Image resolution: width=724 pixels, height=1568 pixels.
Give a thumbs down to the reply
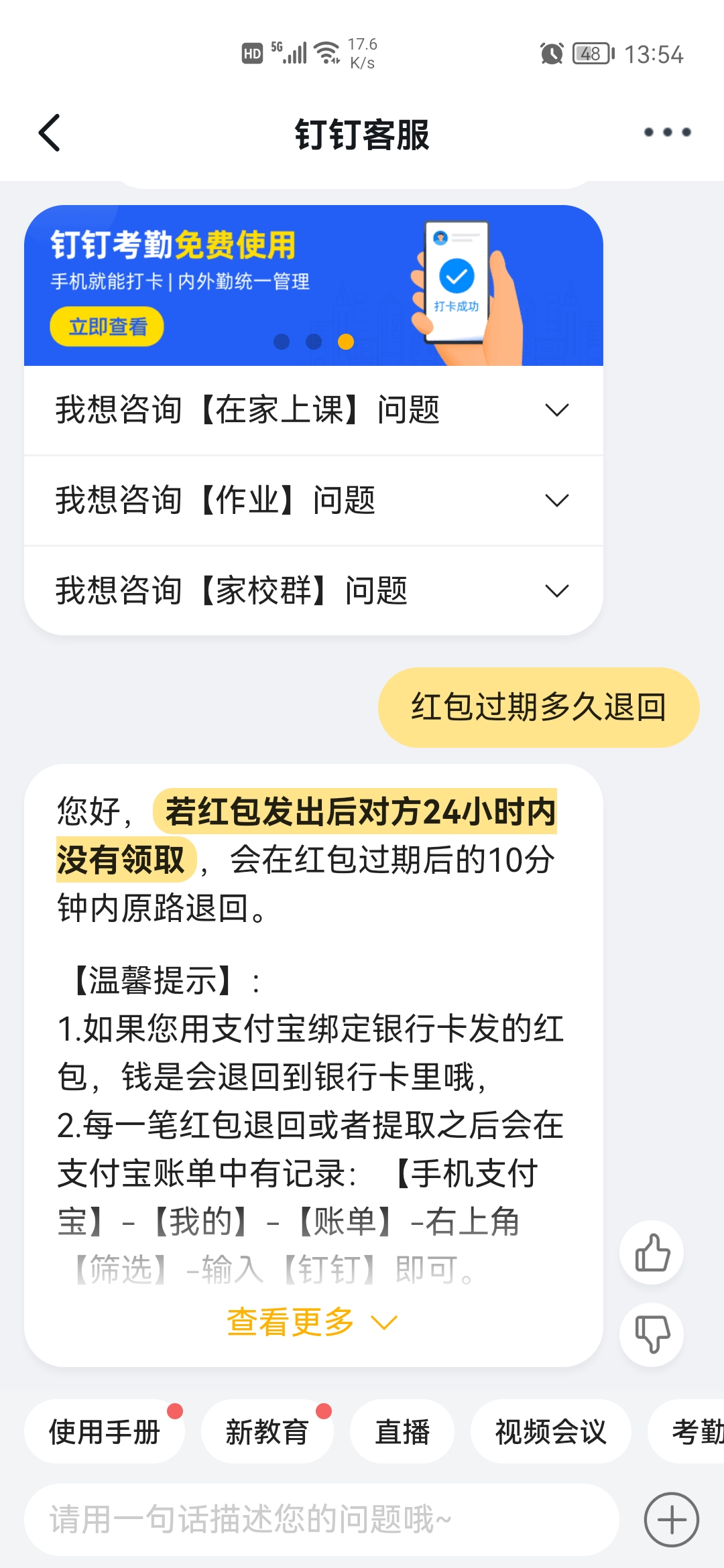pyautogui.click(x=651, y=1335)
